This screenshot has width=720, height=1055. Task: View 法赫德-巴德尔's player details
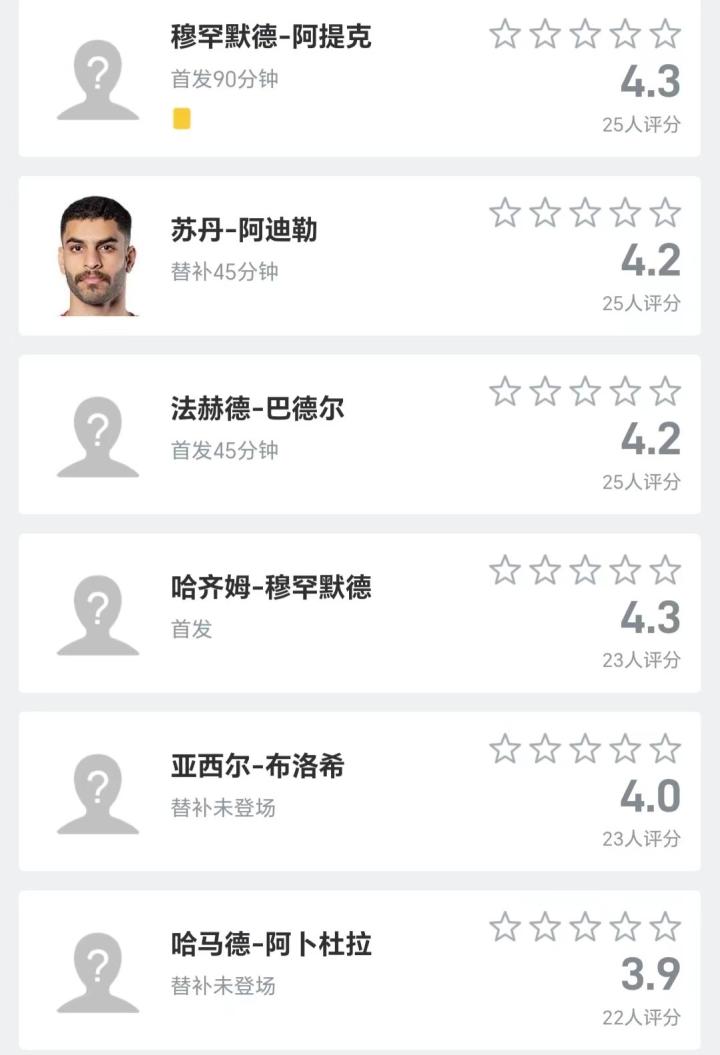click(257, 409)
